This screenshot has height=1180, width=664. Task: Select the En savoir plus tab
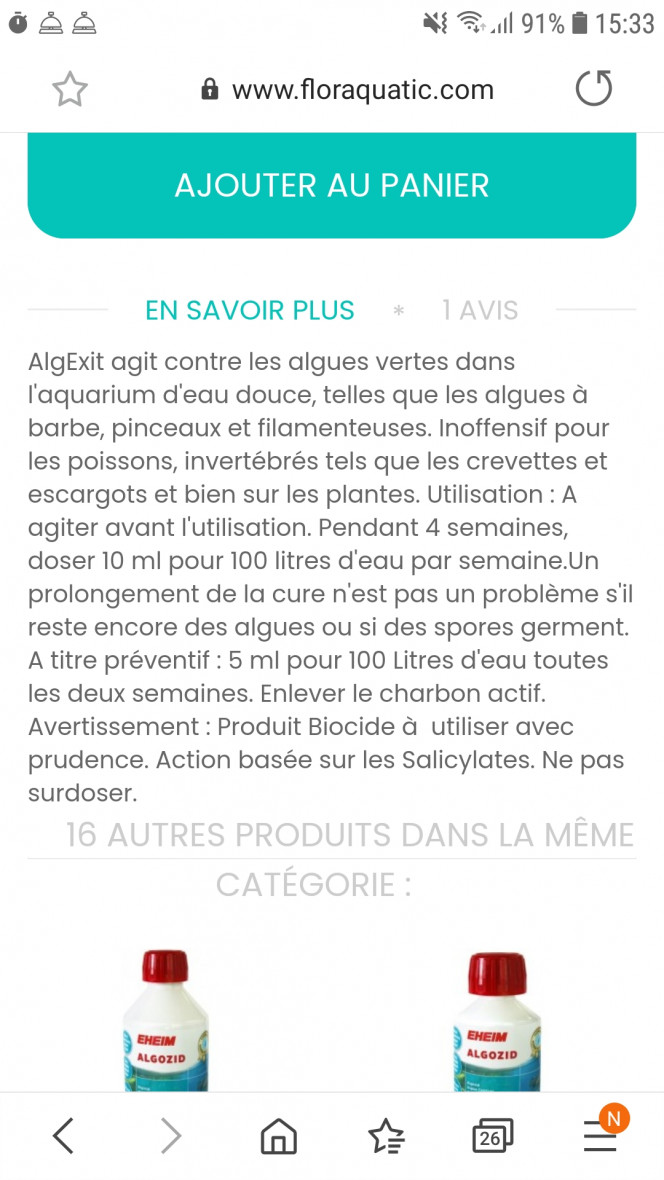tap(250, 310)
